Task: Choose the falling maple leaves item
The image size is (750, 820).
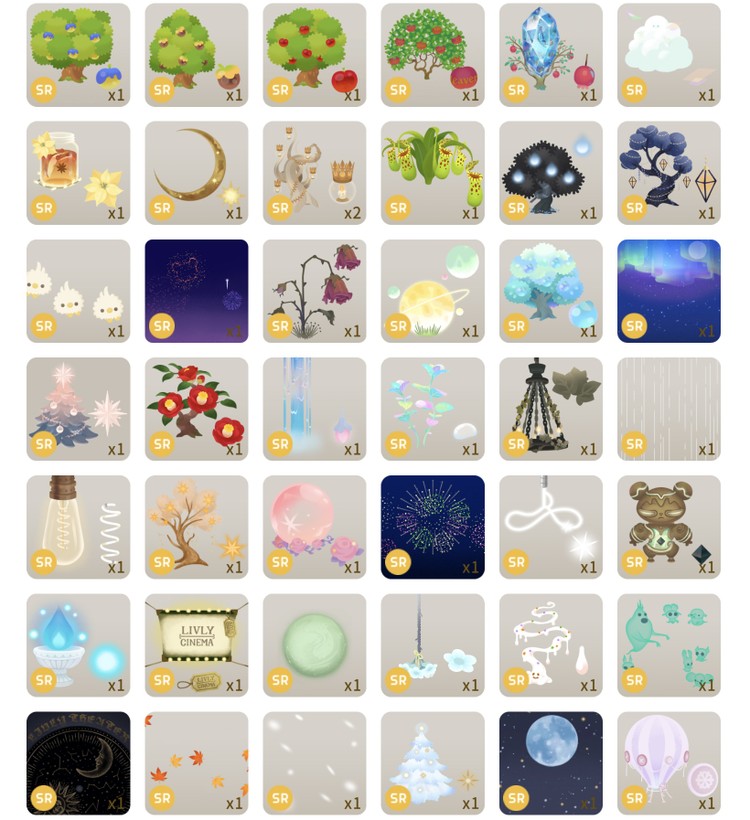Action: pyautogui.click(x=196, y=762)
